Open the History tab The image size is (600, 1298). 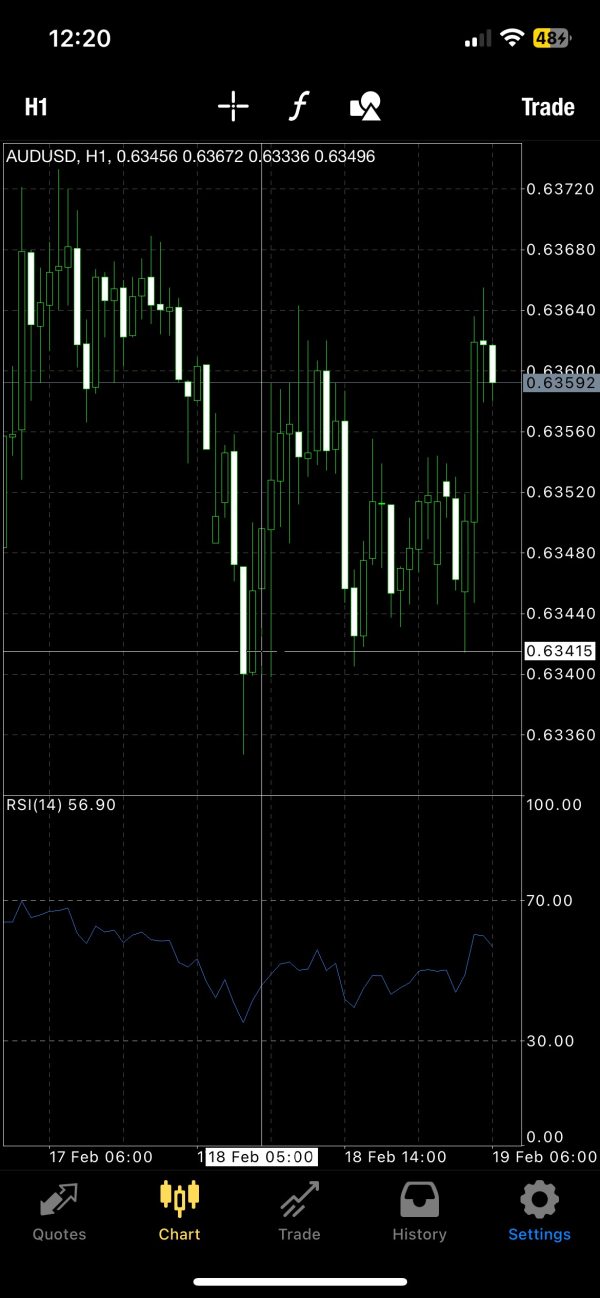pyautogui.click(x=419, y=1211)
